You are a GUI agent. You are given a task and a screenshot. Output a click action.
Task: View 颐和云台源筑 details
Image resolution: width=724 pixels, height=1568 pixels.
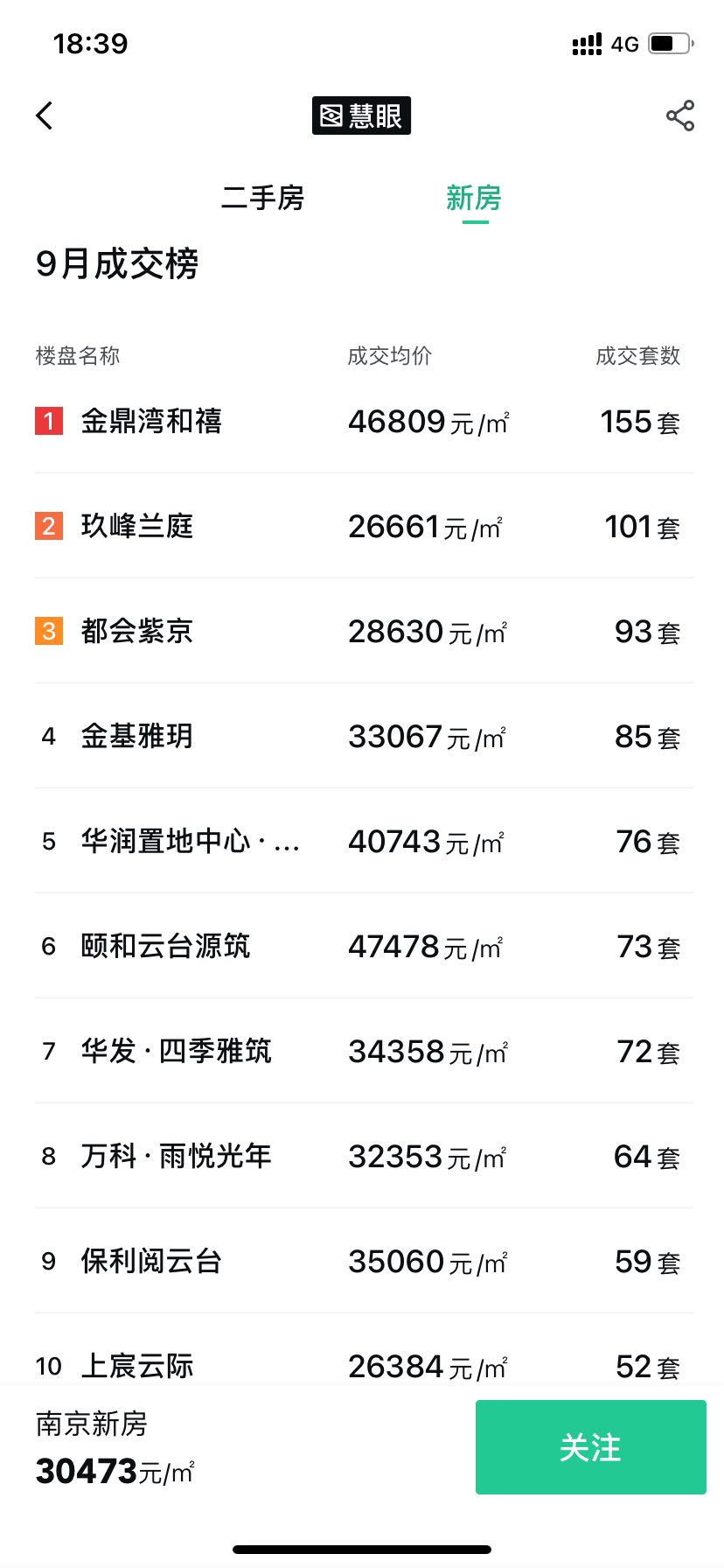coord(364,946)
